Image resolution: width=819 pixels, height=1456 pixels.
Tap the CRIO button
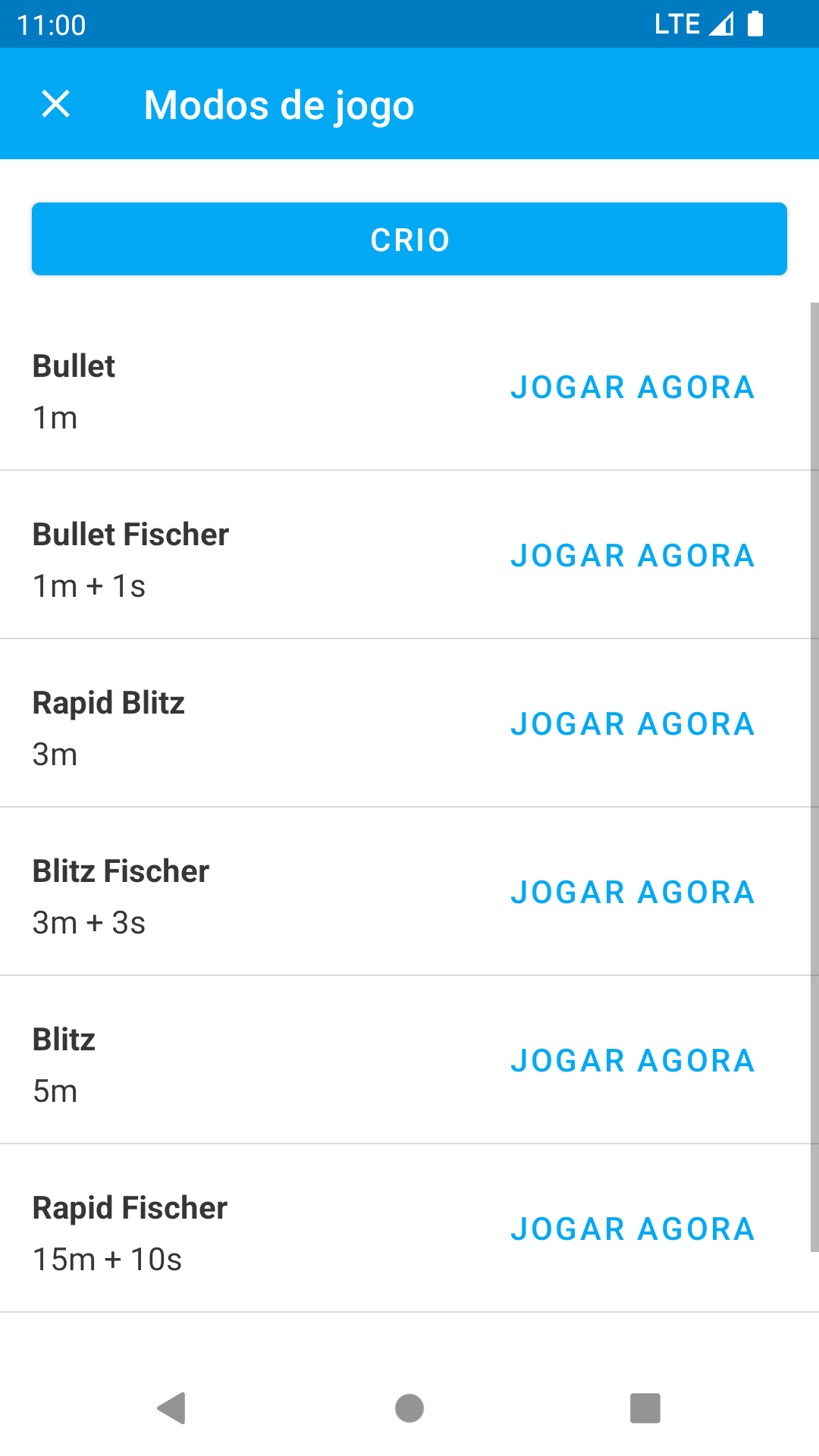pos(409,239)
